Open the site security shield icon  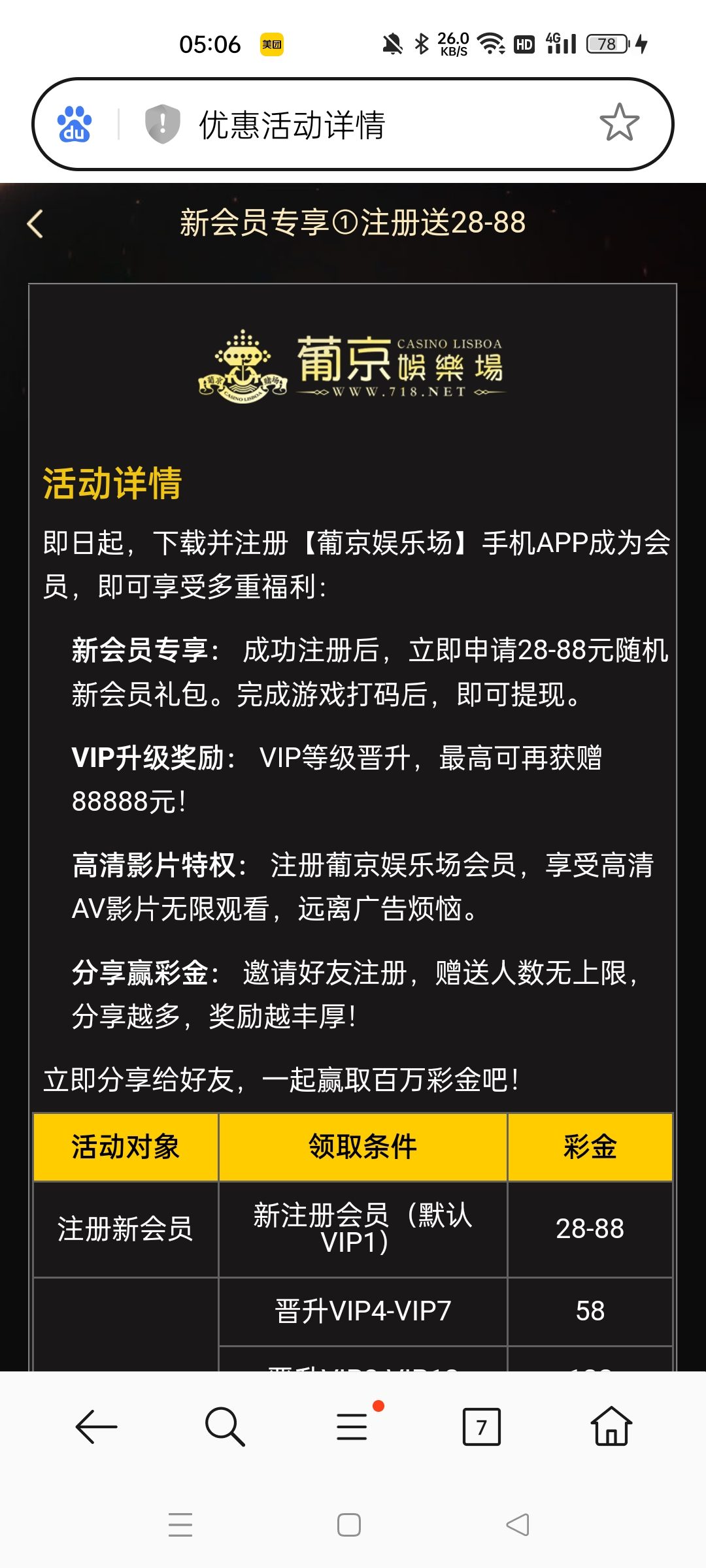coord(162,123)
